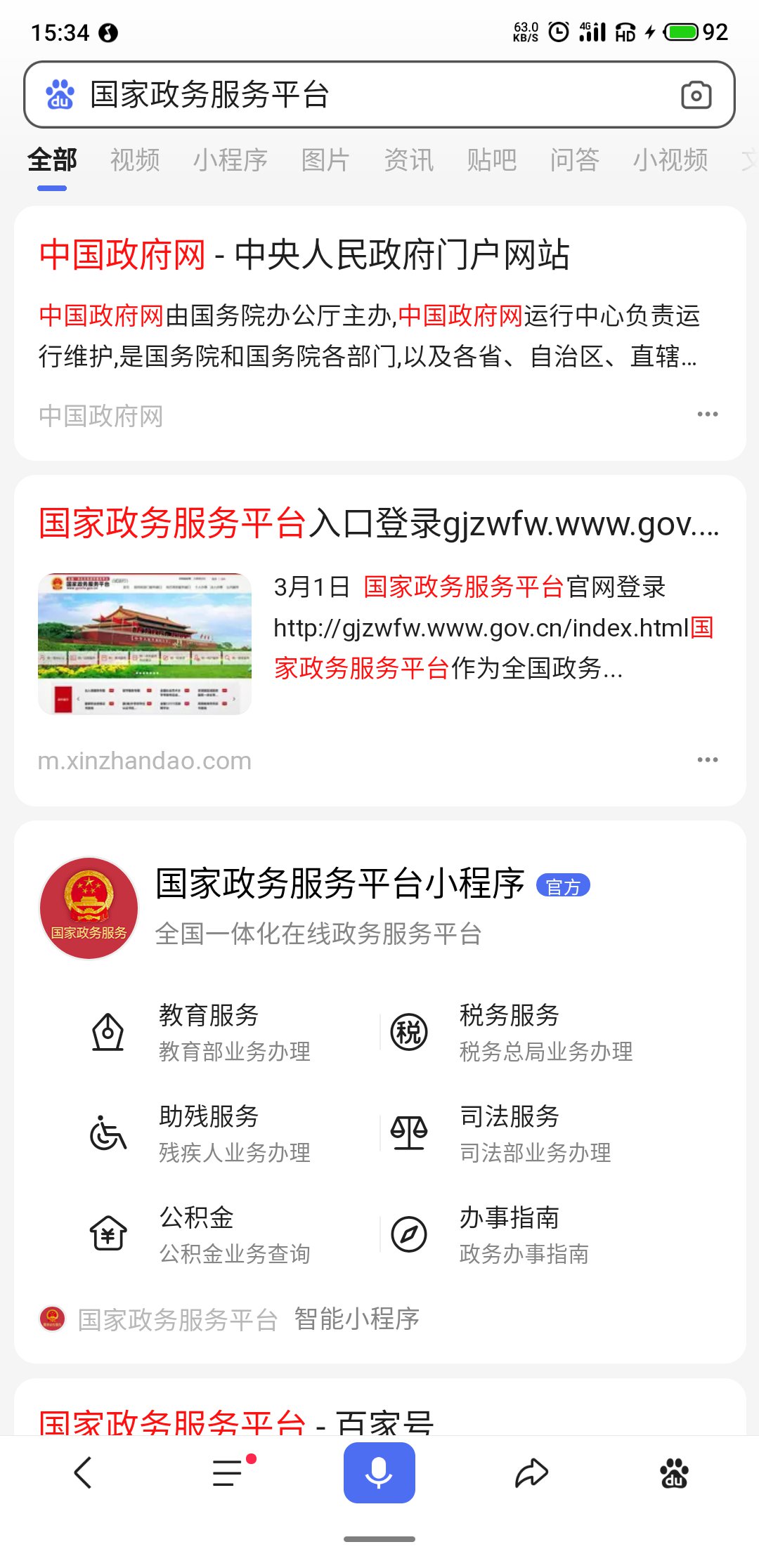Open 国家政务服务平台入口登录 result
This screenshot has height=1568, width=759.
[378, 523]
